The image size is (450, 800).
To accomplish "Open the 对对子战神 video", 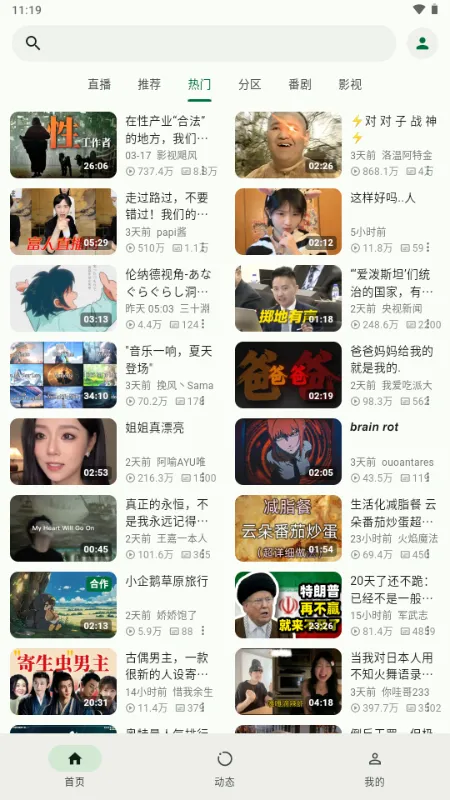I will click(337, 145).
